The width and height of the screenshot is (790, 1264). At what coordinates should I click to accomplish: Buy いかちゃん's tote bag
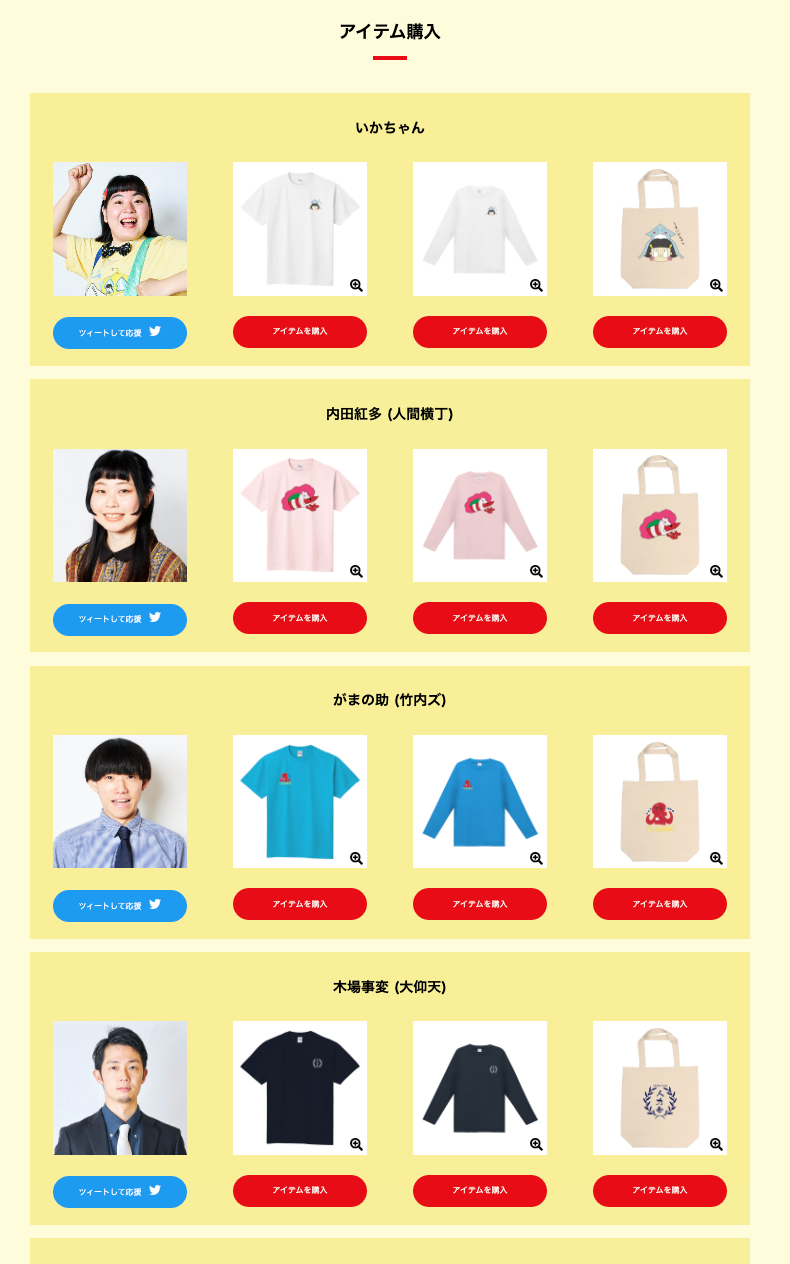click(x=660, y=331)
